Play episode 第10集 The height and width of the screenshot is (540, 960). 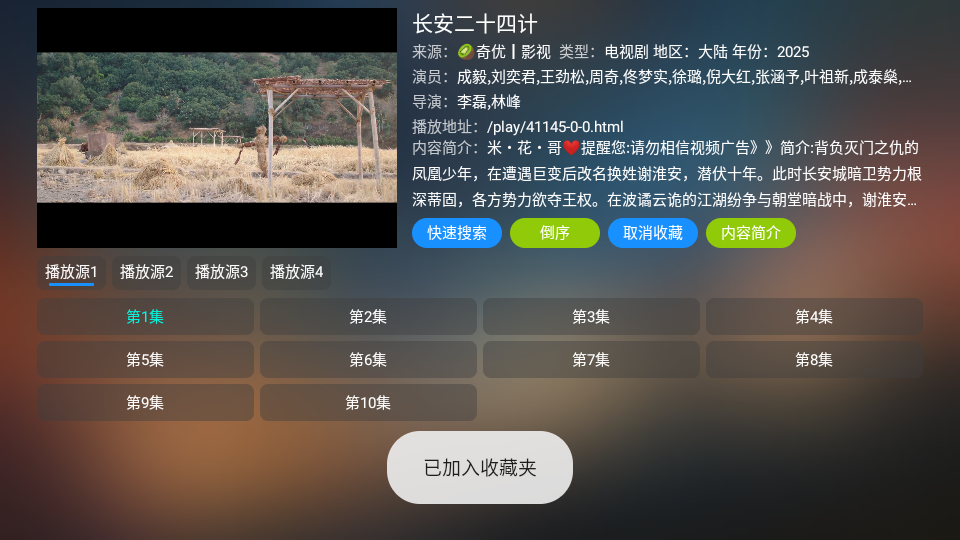coord(368,403)
